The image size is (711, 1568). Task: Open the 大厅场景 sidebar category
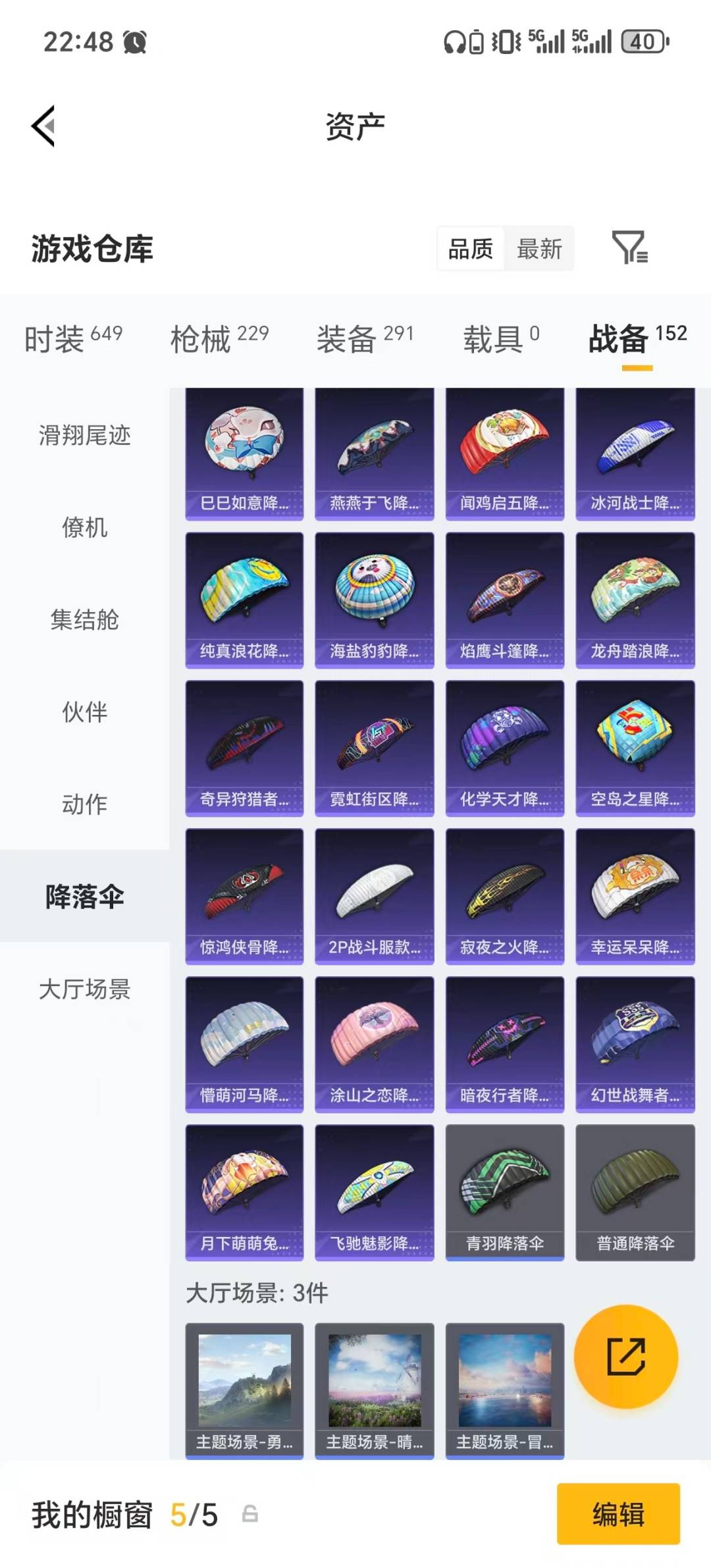[x=85, y=989]
